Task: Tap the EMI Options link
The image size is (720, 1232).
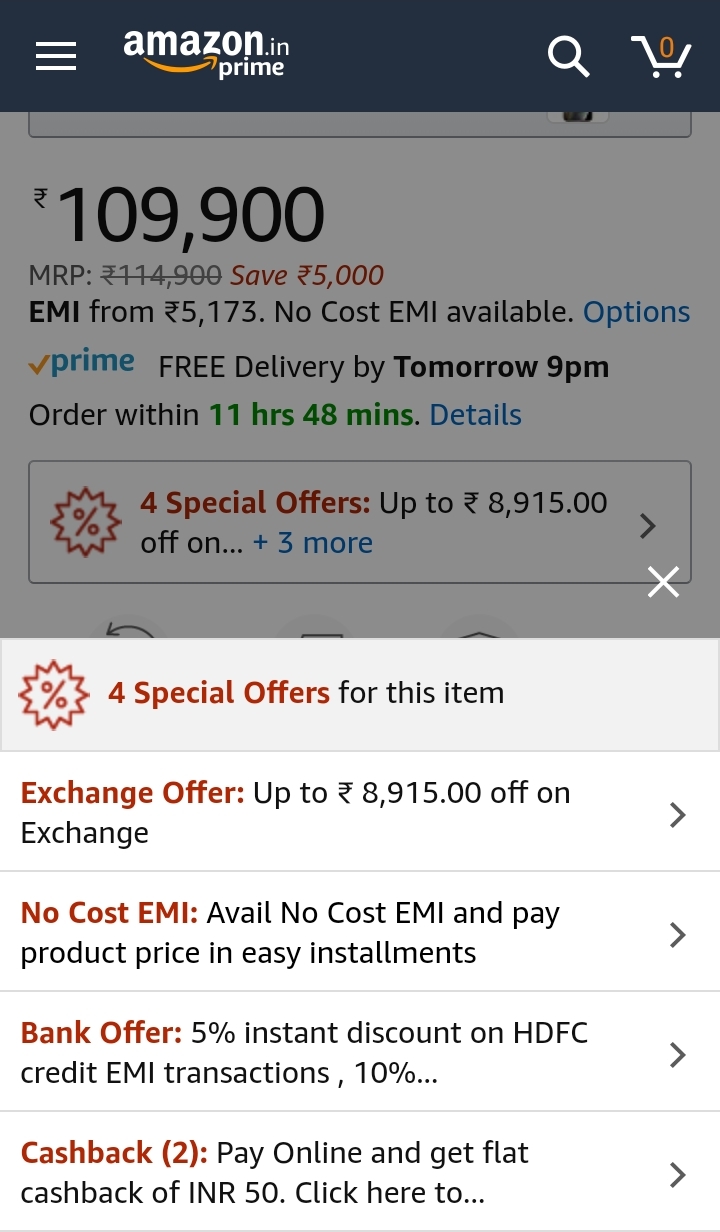Action: click(636, 313)
